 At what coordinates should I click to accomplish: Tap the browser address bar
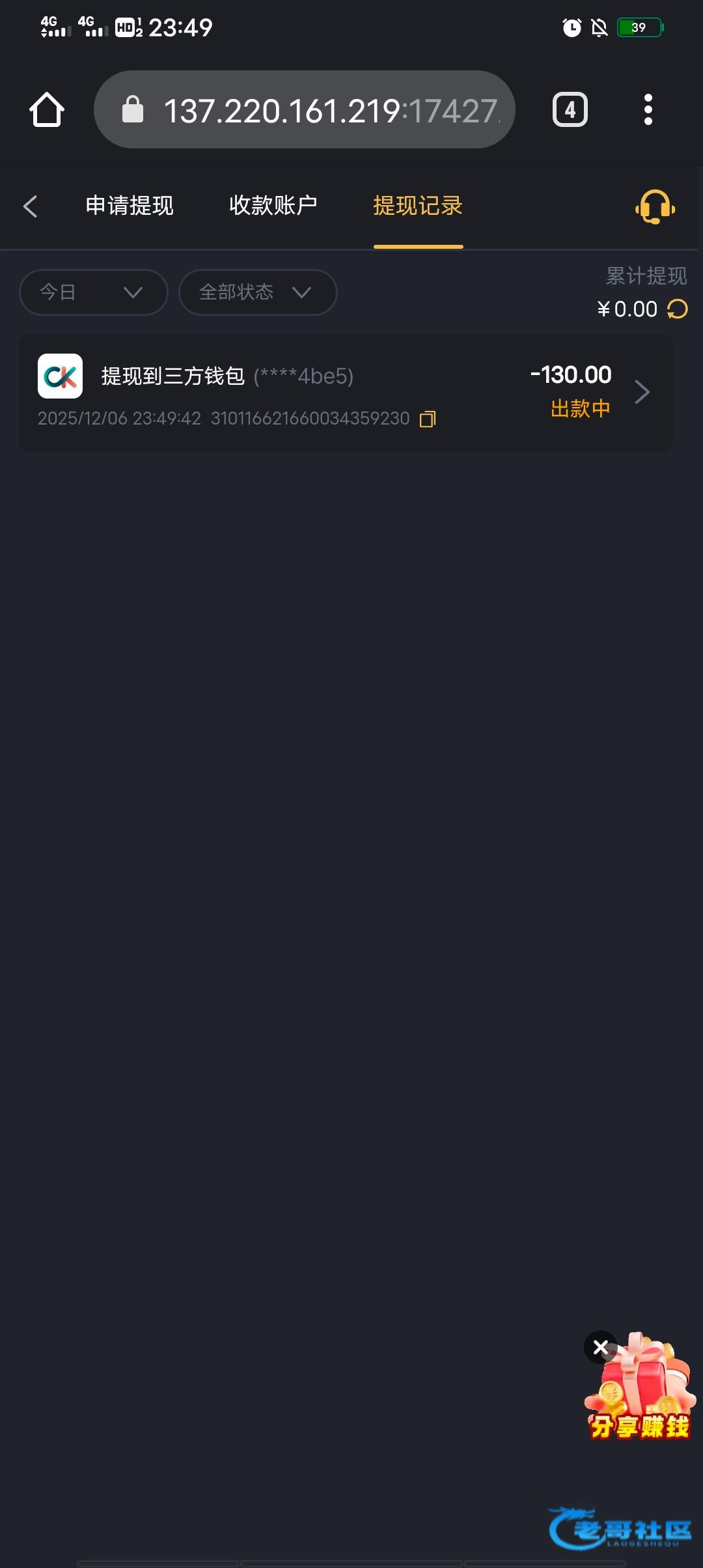point(305,109)
